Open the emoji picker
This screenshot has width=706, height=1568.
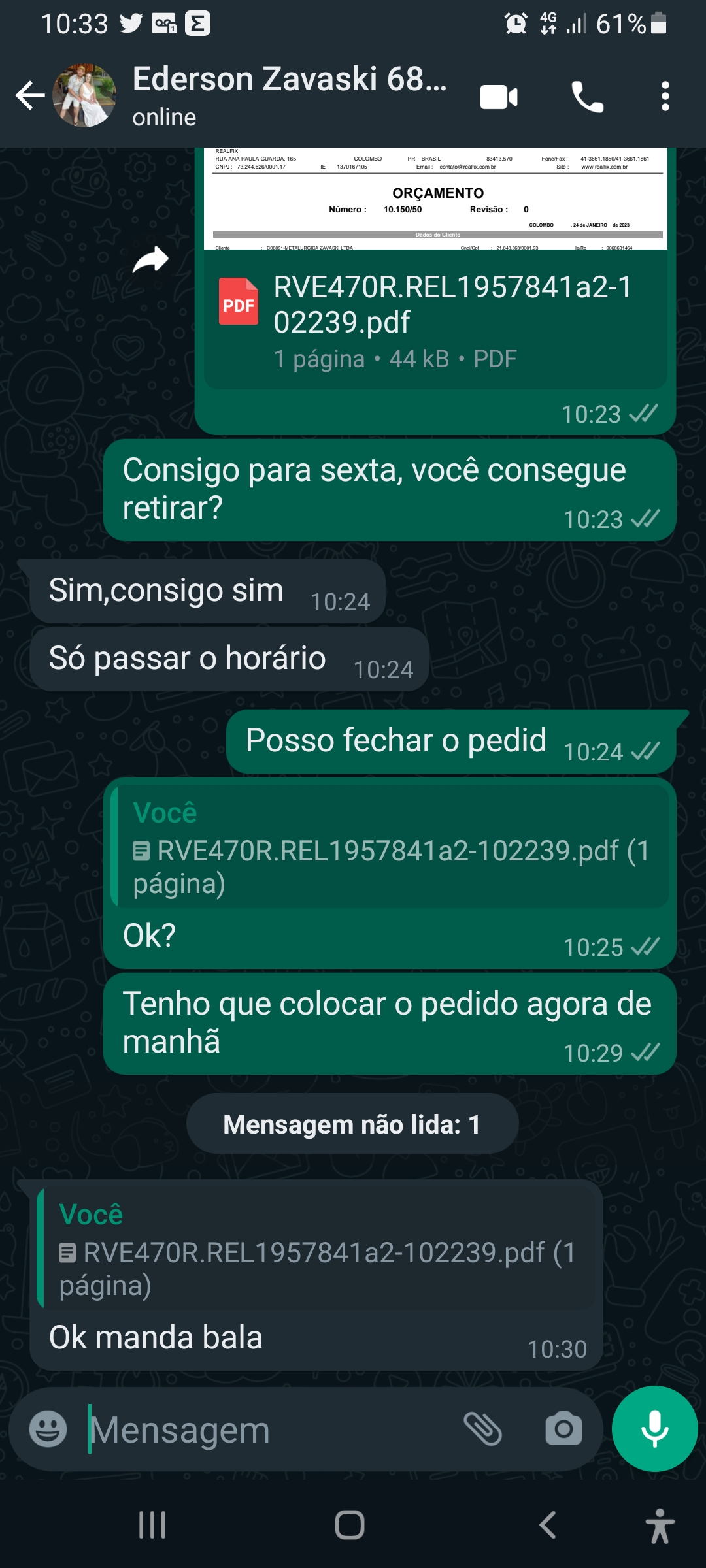(x=48, y=1429)
